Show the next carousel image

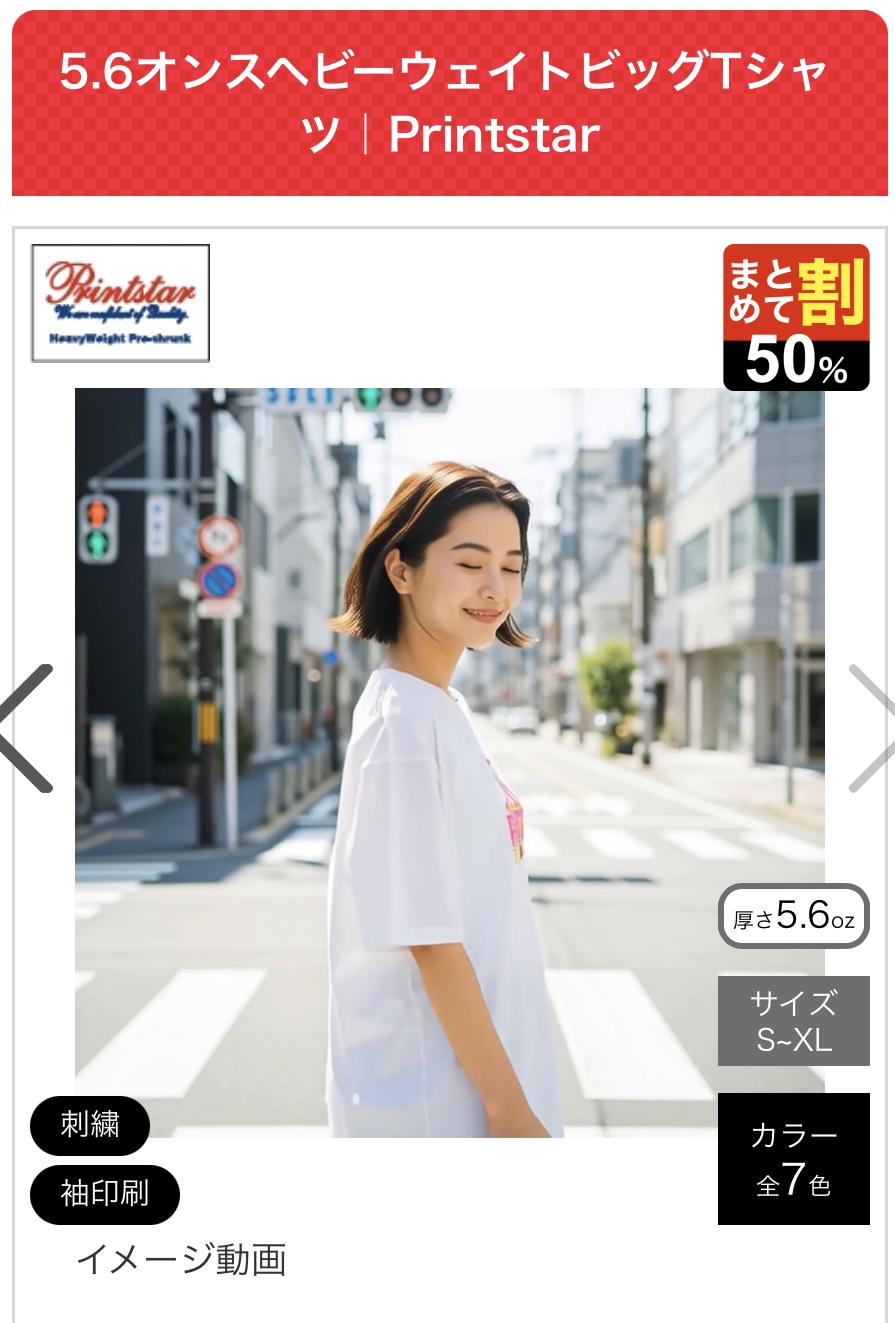tap(870, 728)
